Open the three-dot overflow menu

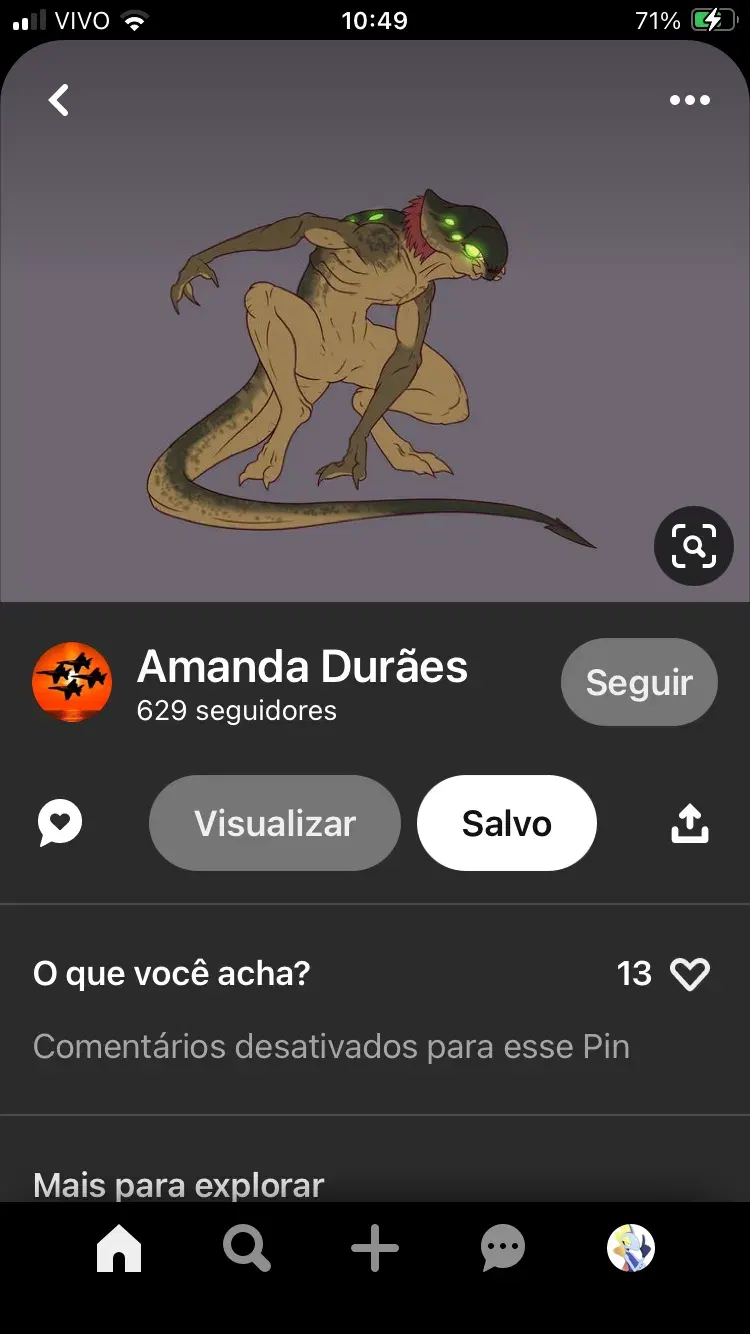tap(690, 100)
